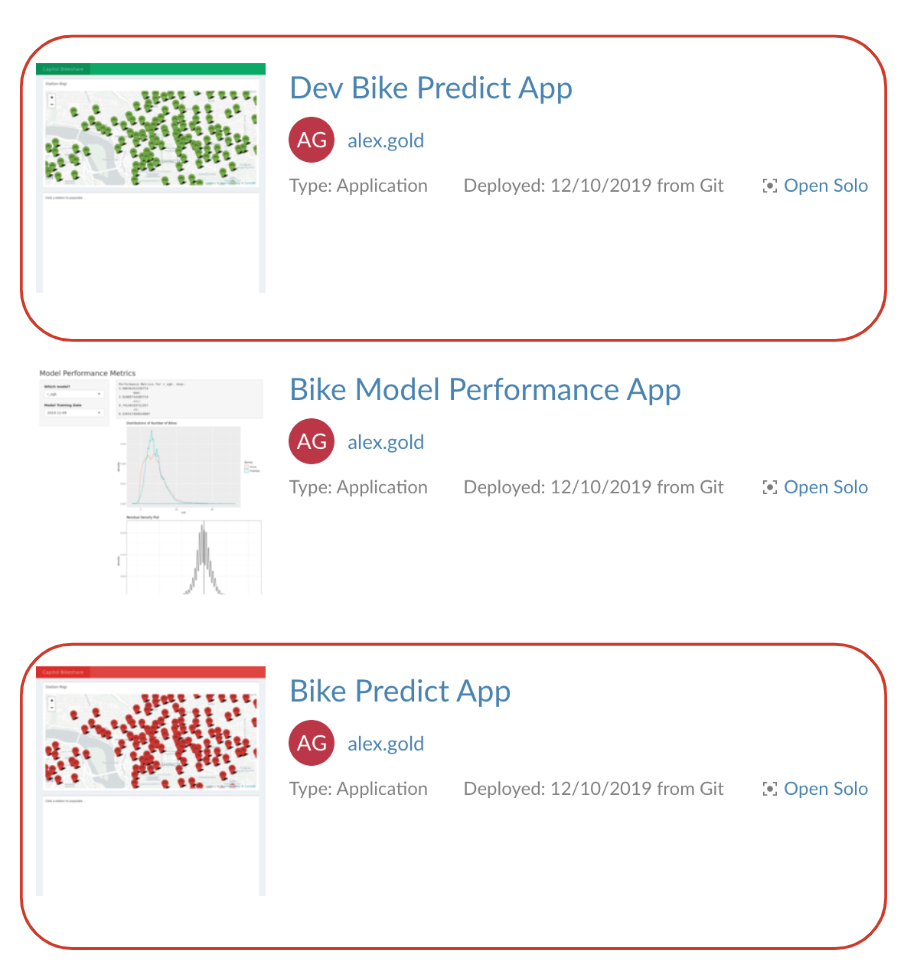Select alex.gold under Bike Predict App

(385, 744)
